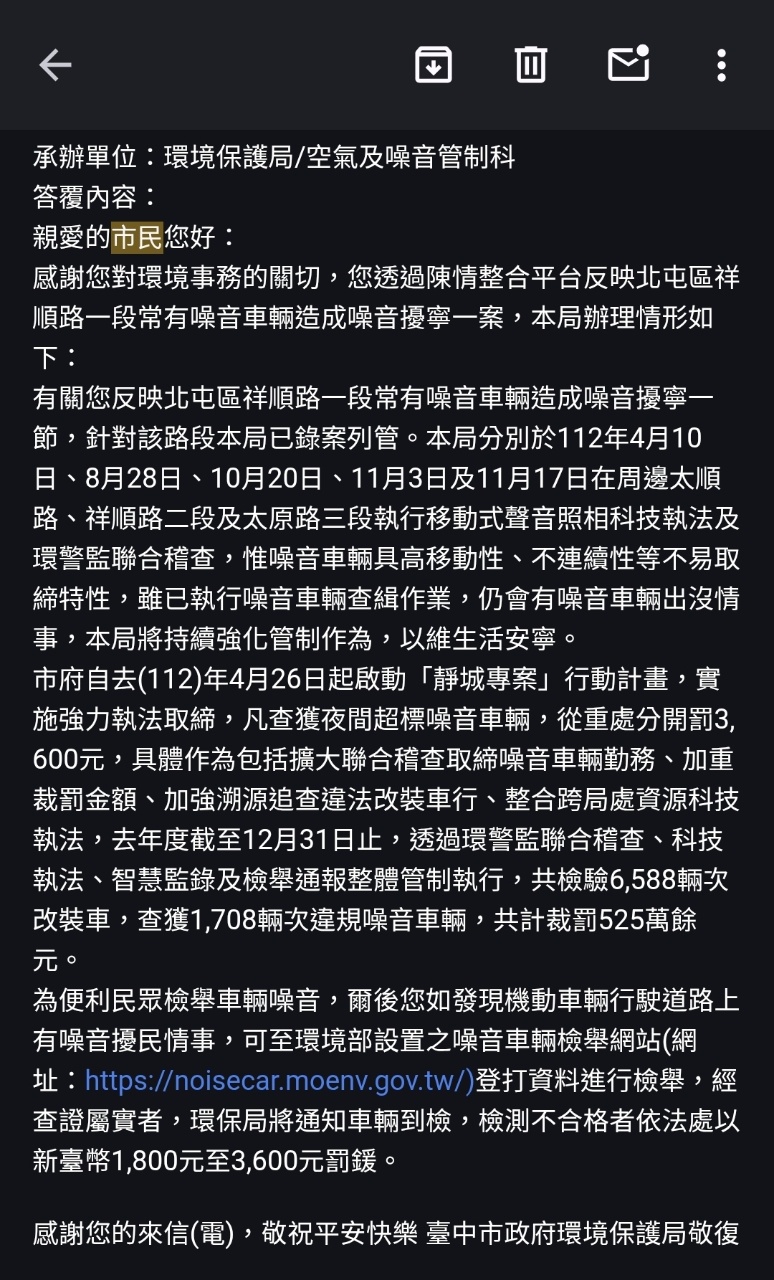Mark this email as unread

click(x=629, y=64)
